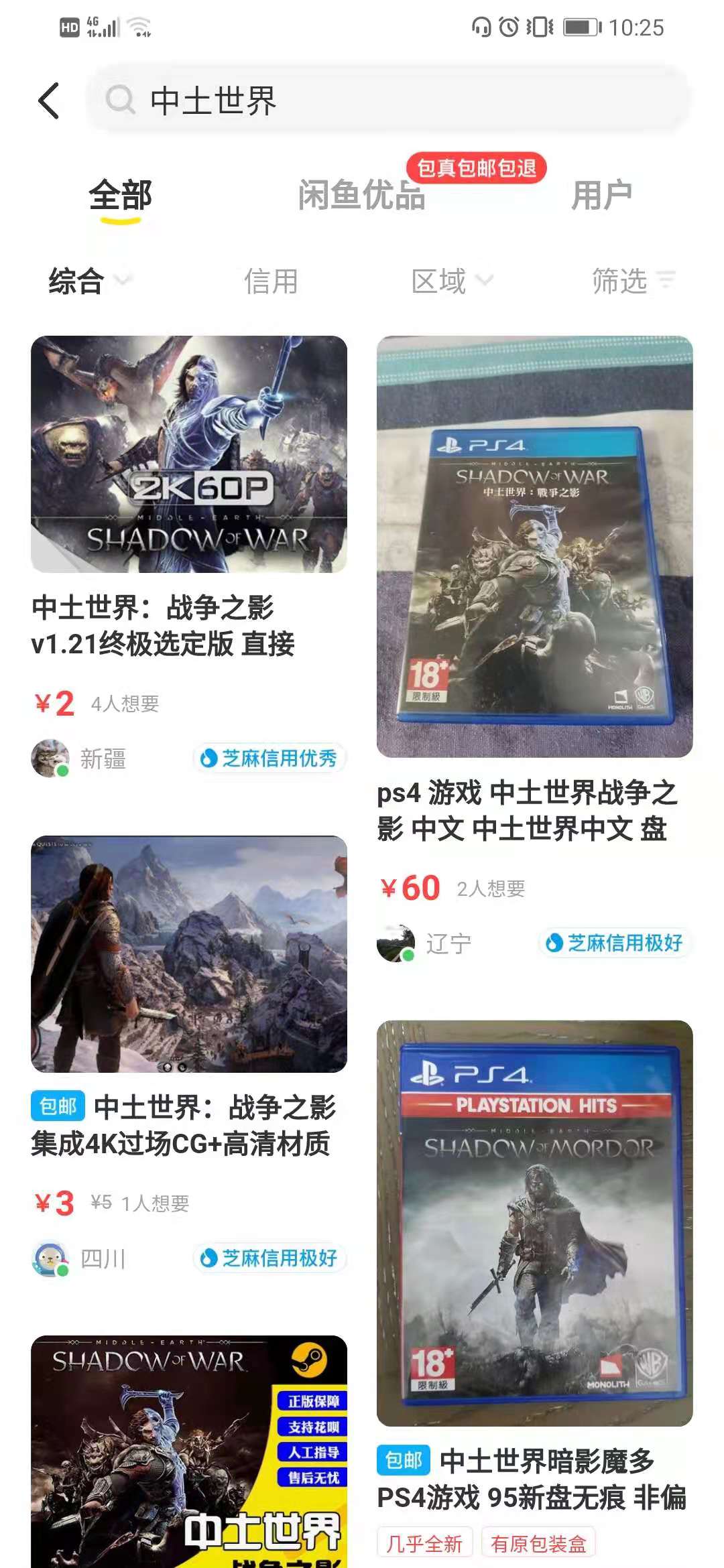Sort results by 信用
Viewport: 724px width, 1568px height.
tap(271, 281)
